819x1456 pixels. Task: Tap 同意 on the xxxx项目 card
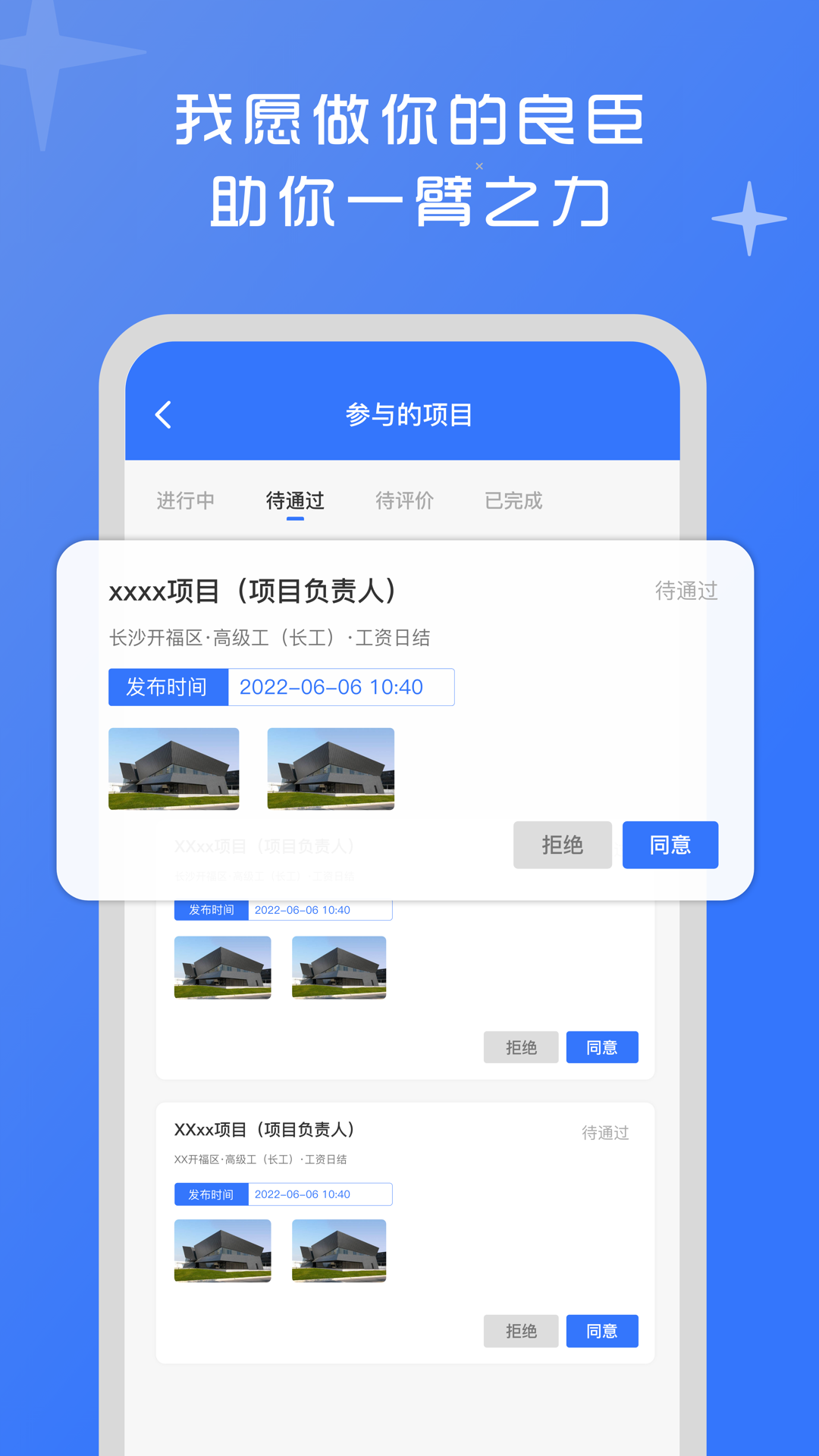[670, 845]
